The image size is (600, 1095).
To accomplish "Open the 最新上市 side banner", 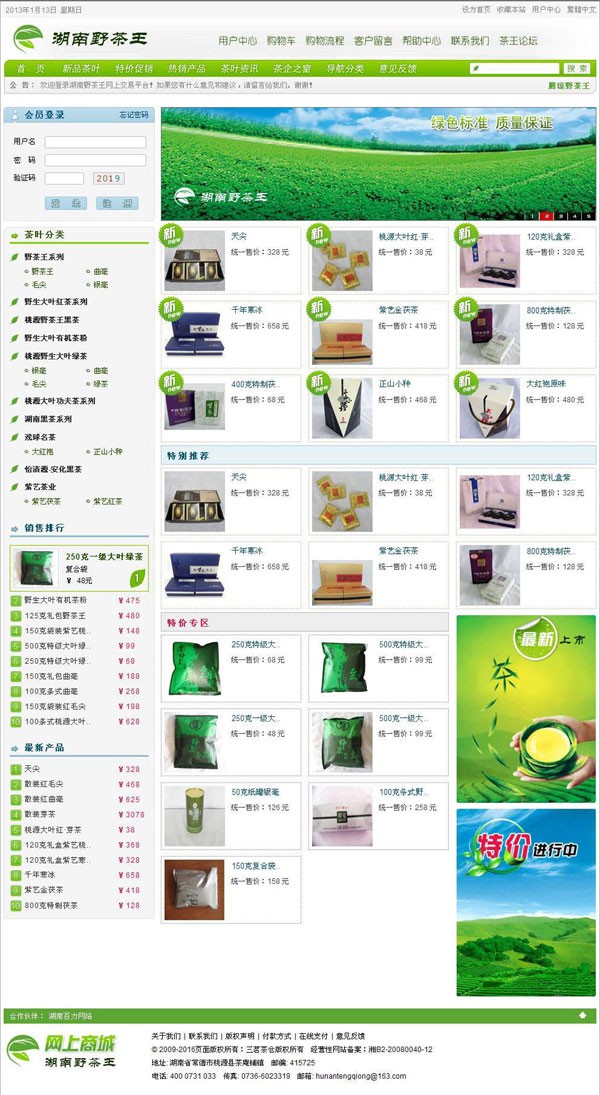I will pos(526,708).
